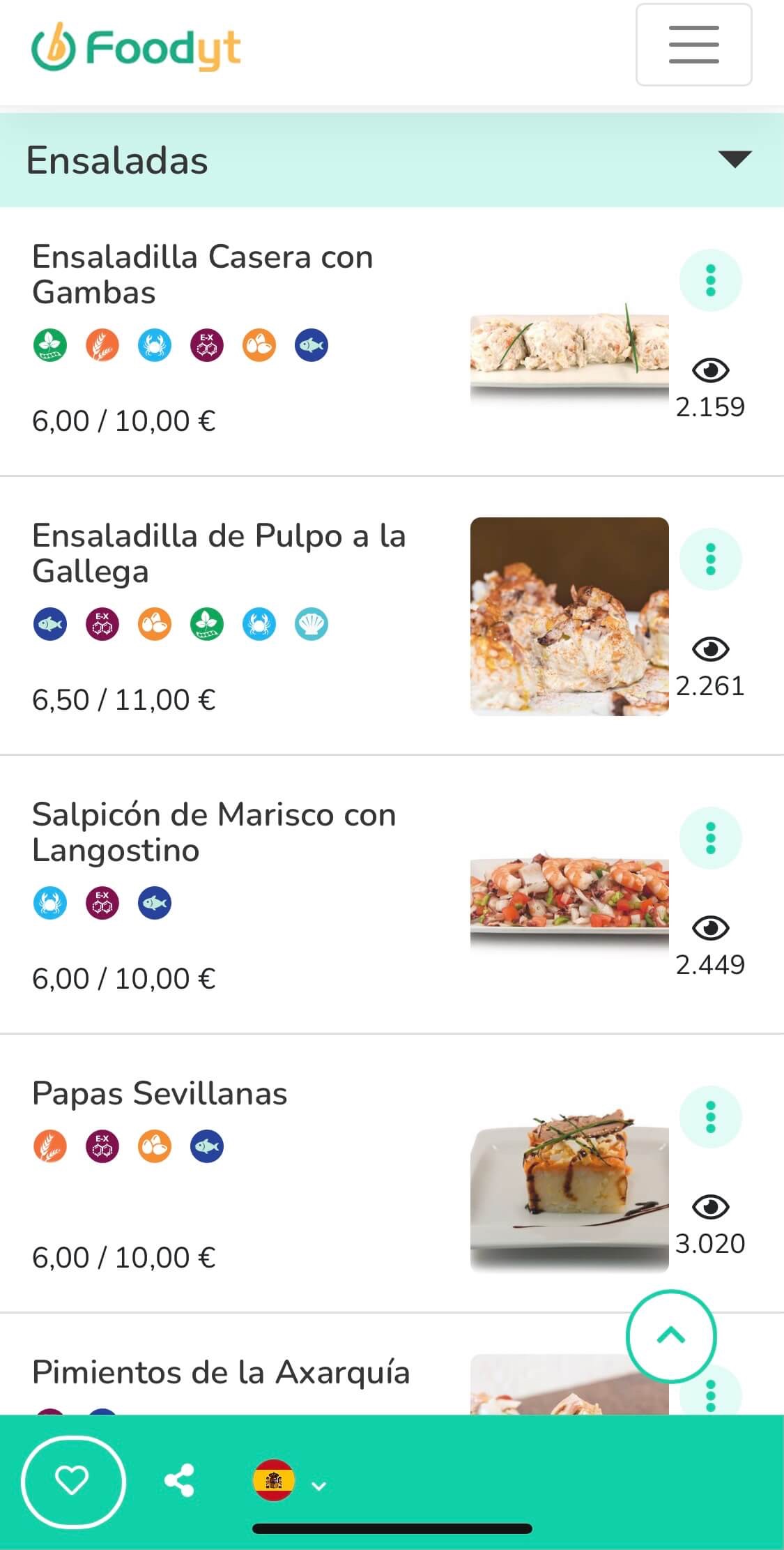Image resolution: width=784 pixels, height=1550 pixels.
Task: Open the options menu for Papas Sevillanas
Action: (x=710, y=1116)
